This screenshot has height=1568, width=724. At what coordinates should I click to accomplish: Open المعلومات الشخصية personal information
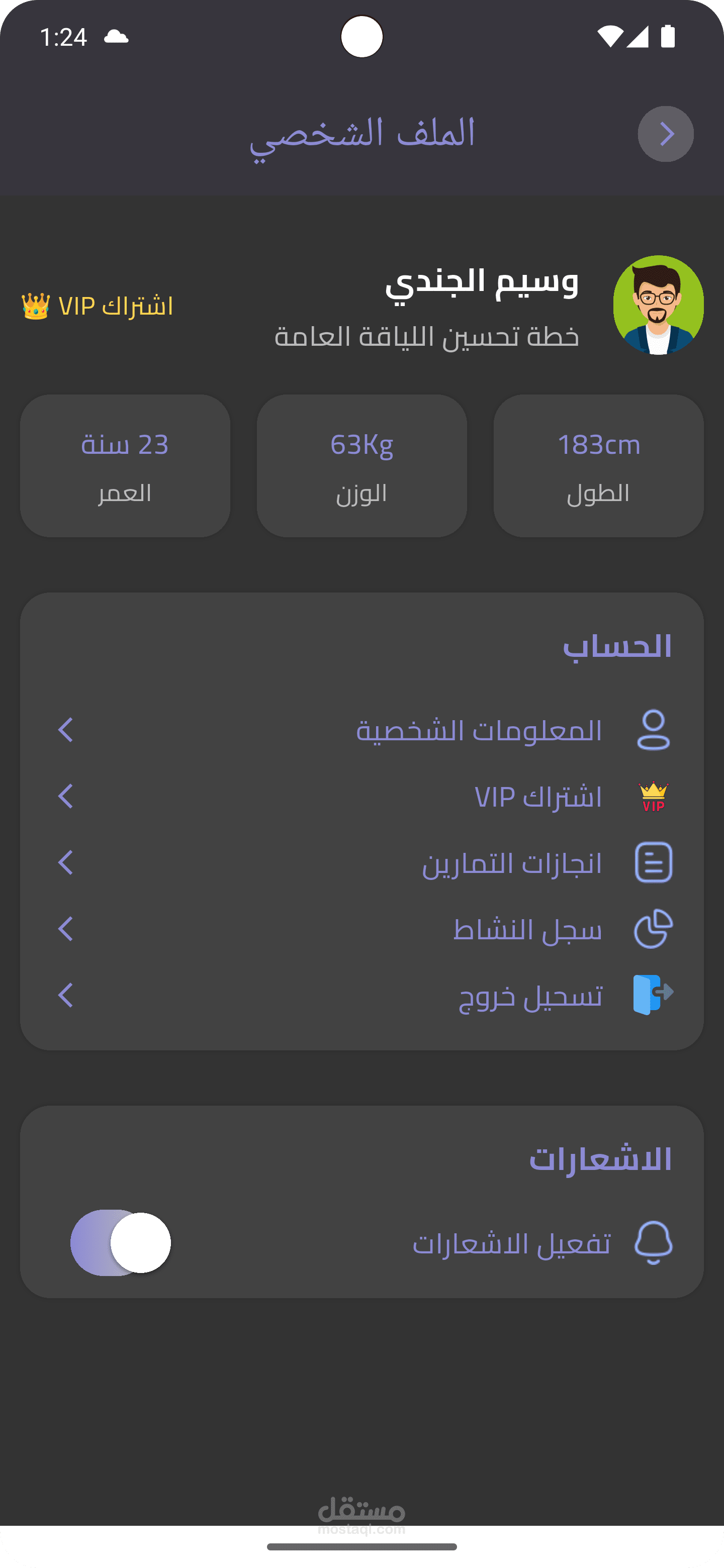tap(479, 730)
